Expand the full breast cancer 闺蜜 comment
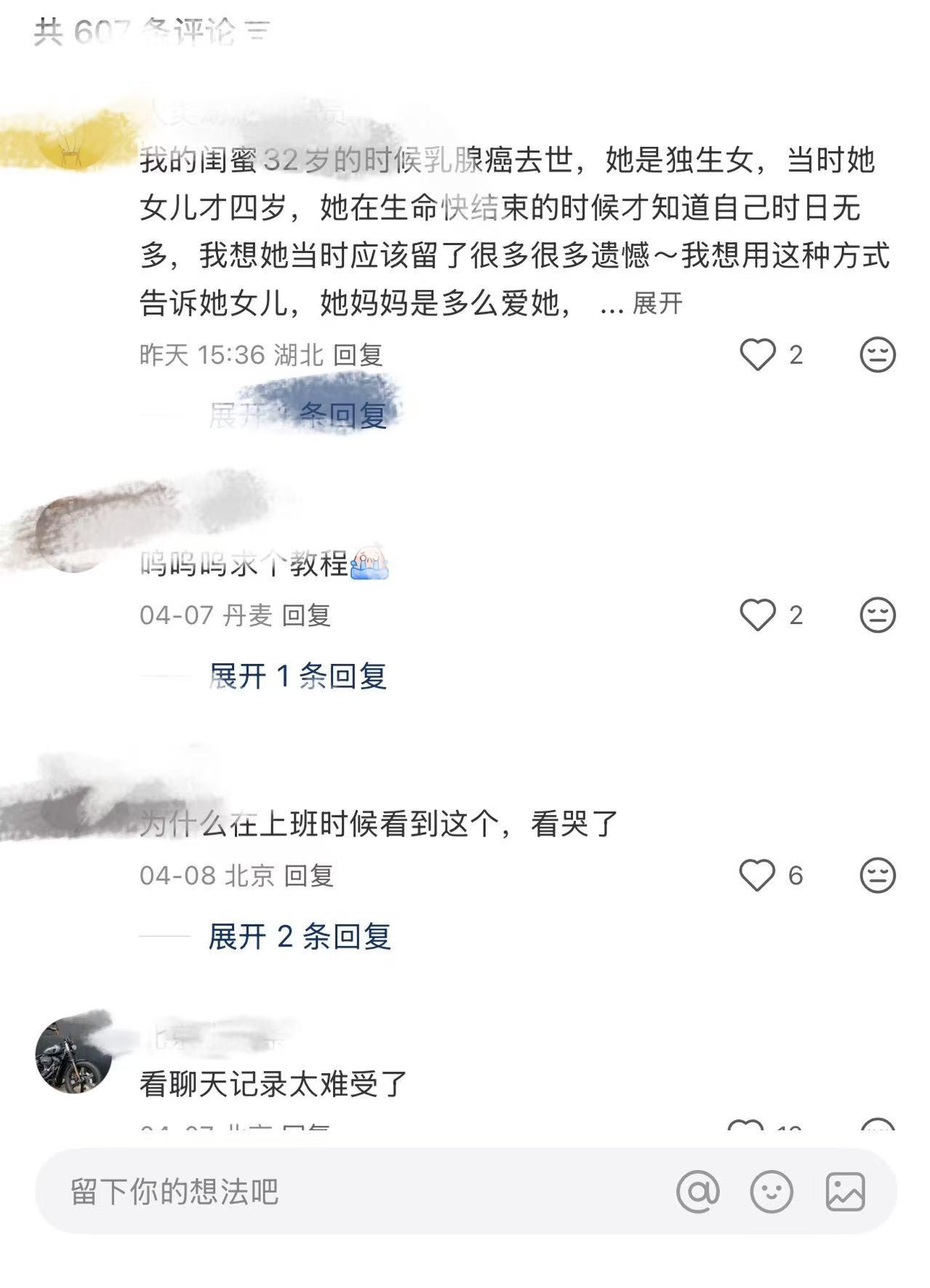 [657, 303]
